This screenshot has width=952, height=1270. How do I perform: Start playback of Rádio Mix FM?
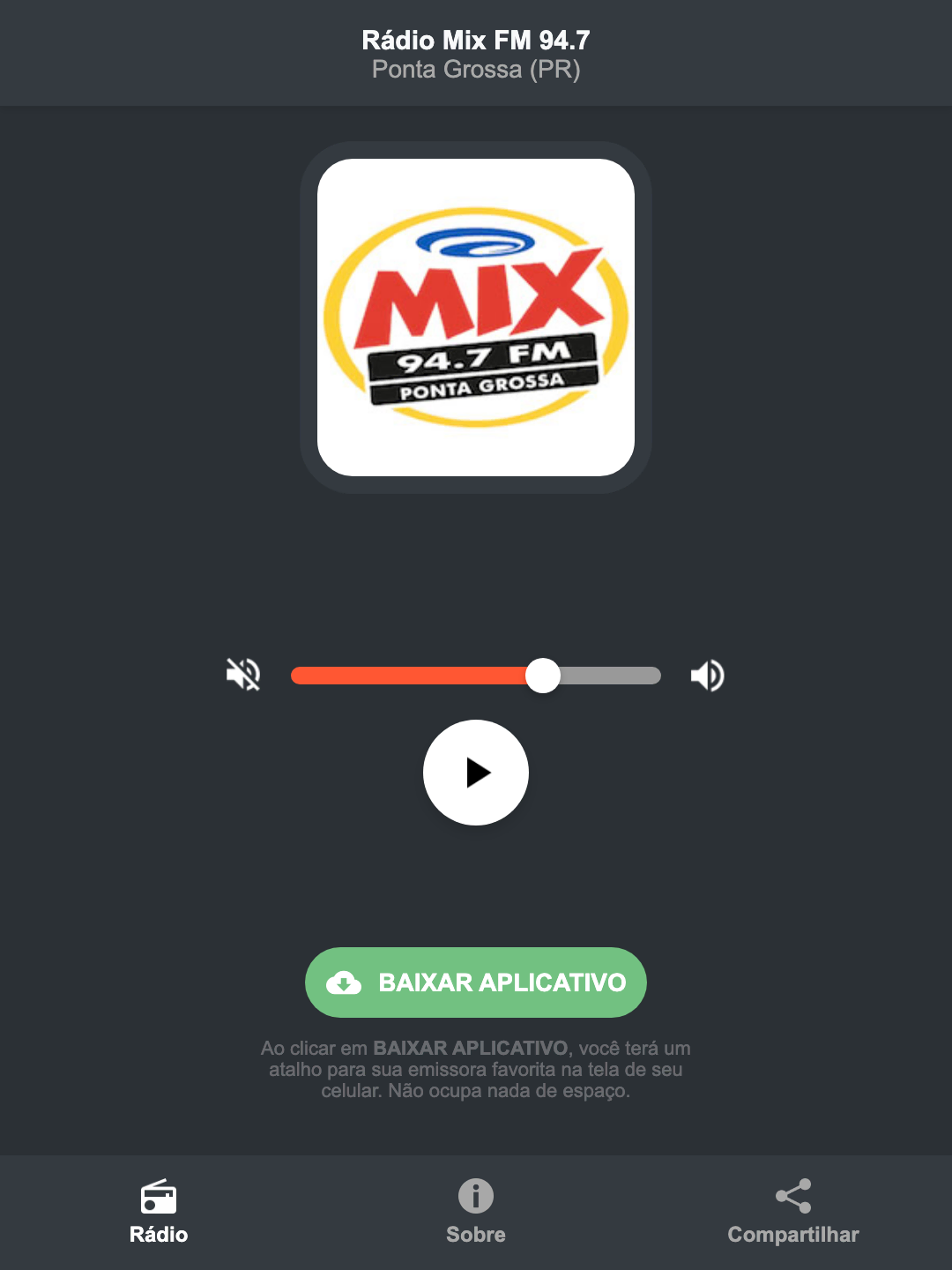pyautogui.click(x=476, y=773)
